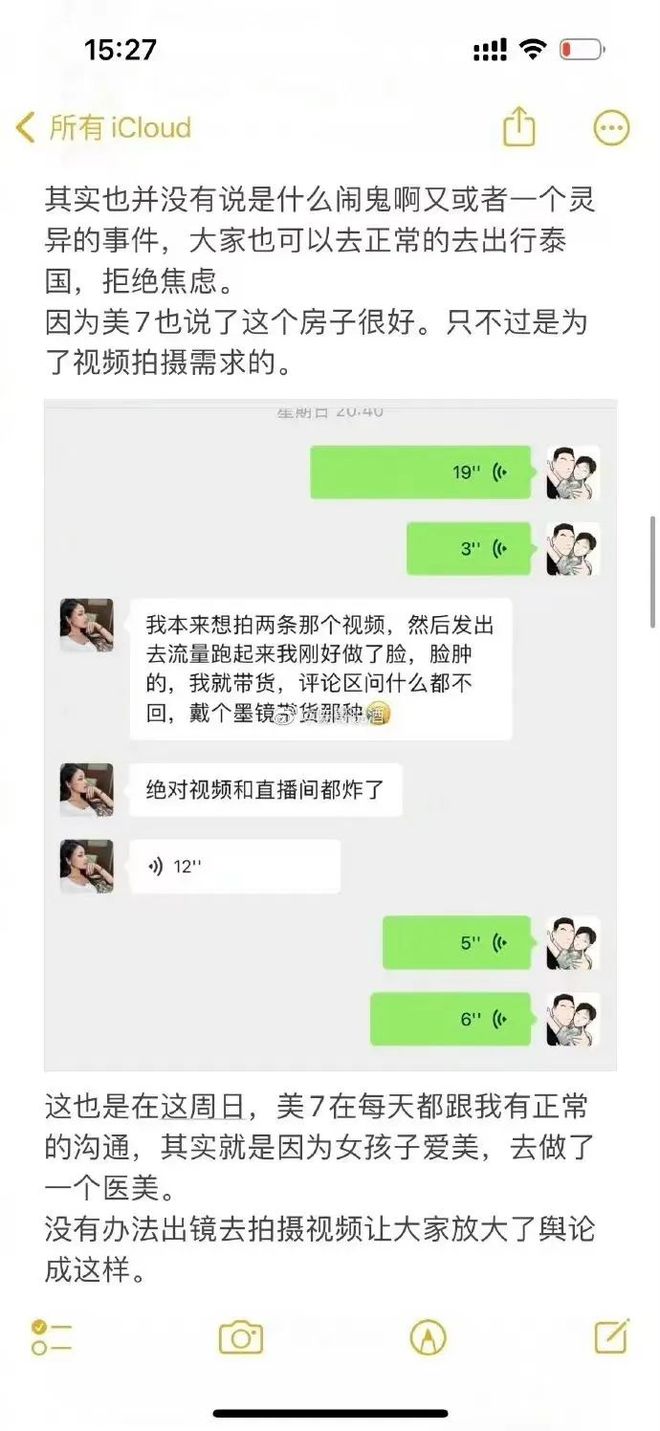The image size is (660, 1431).
Task: Go back to 所有 iCloud notes list
Action: 104,129
